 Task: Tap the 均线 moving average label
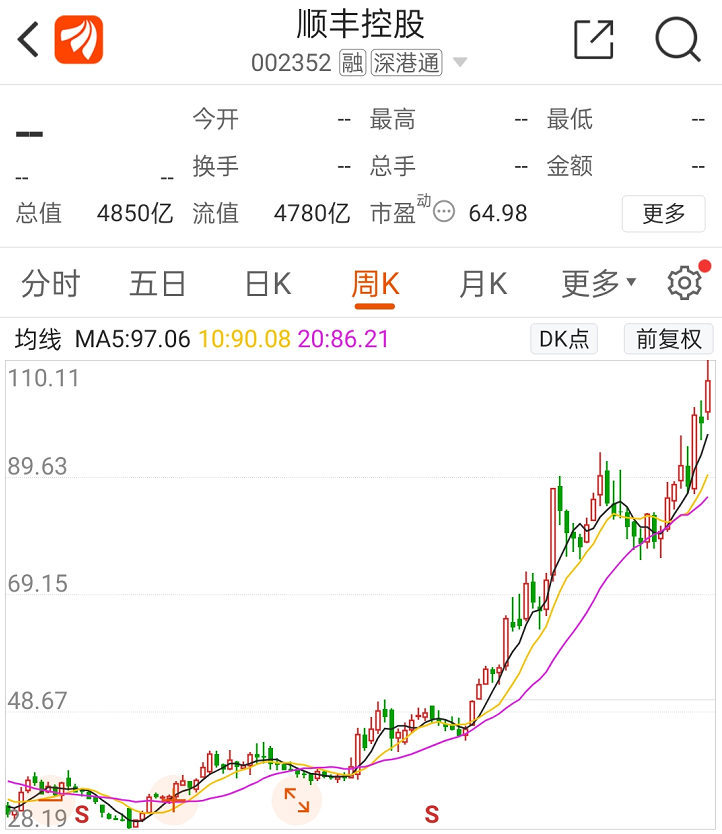coord(38,339)
